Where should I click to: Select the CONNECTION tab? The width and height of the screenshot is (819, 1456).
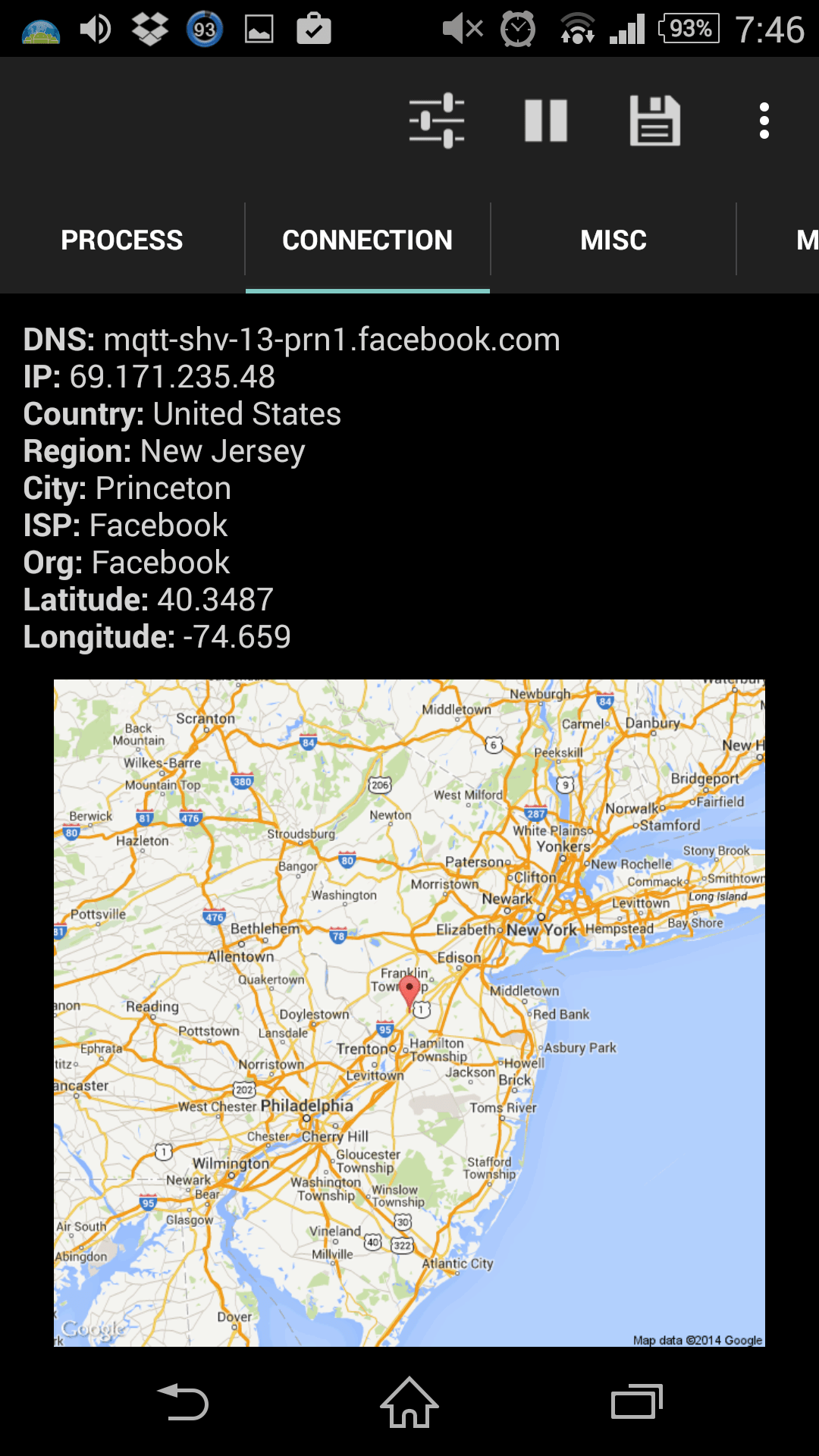(368, 240)
